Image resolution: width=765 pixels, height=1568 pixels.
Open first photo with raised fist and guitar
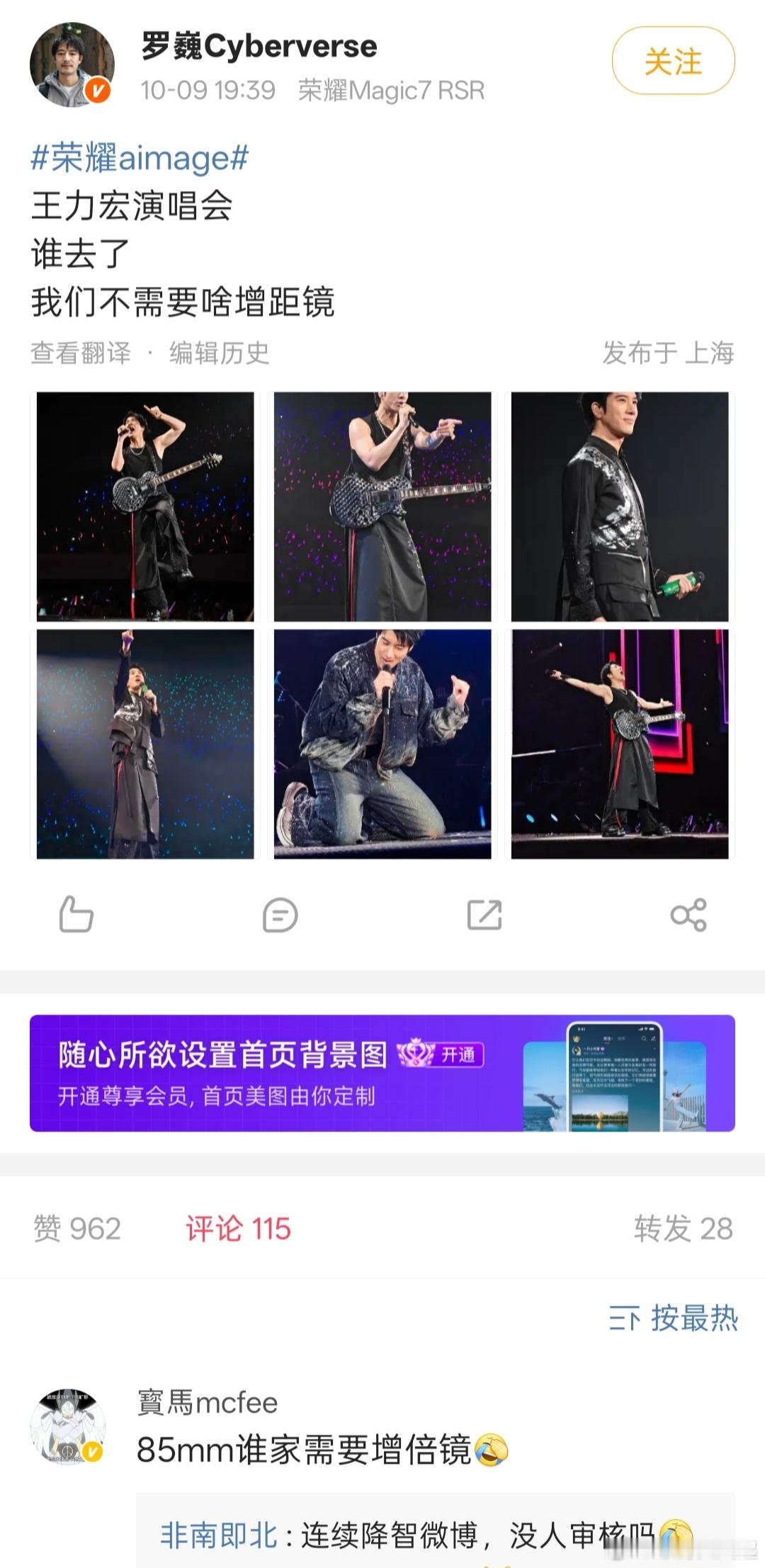coord(145,506)
